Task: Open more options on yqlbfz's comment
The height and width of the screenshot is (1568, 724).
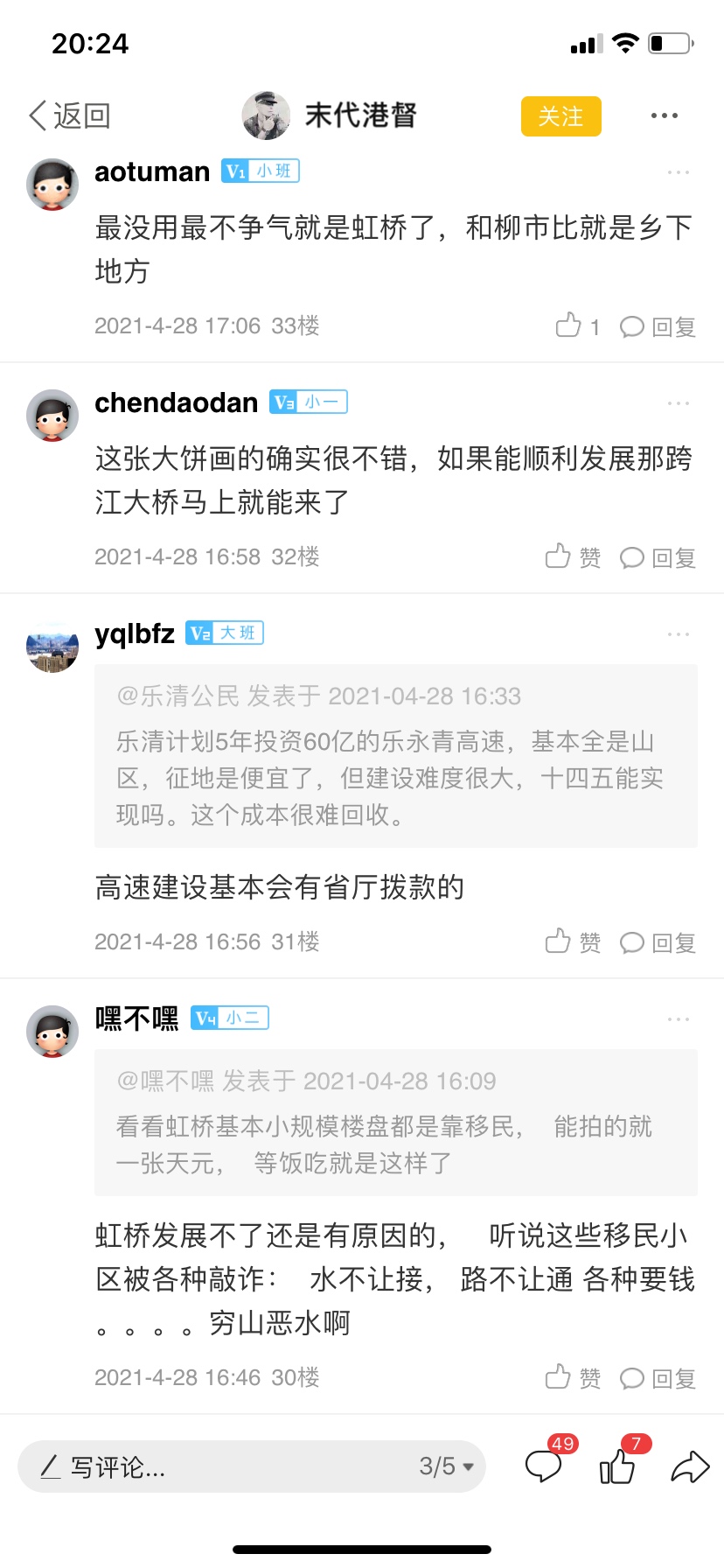Action: (678, 634)
